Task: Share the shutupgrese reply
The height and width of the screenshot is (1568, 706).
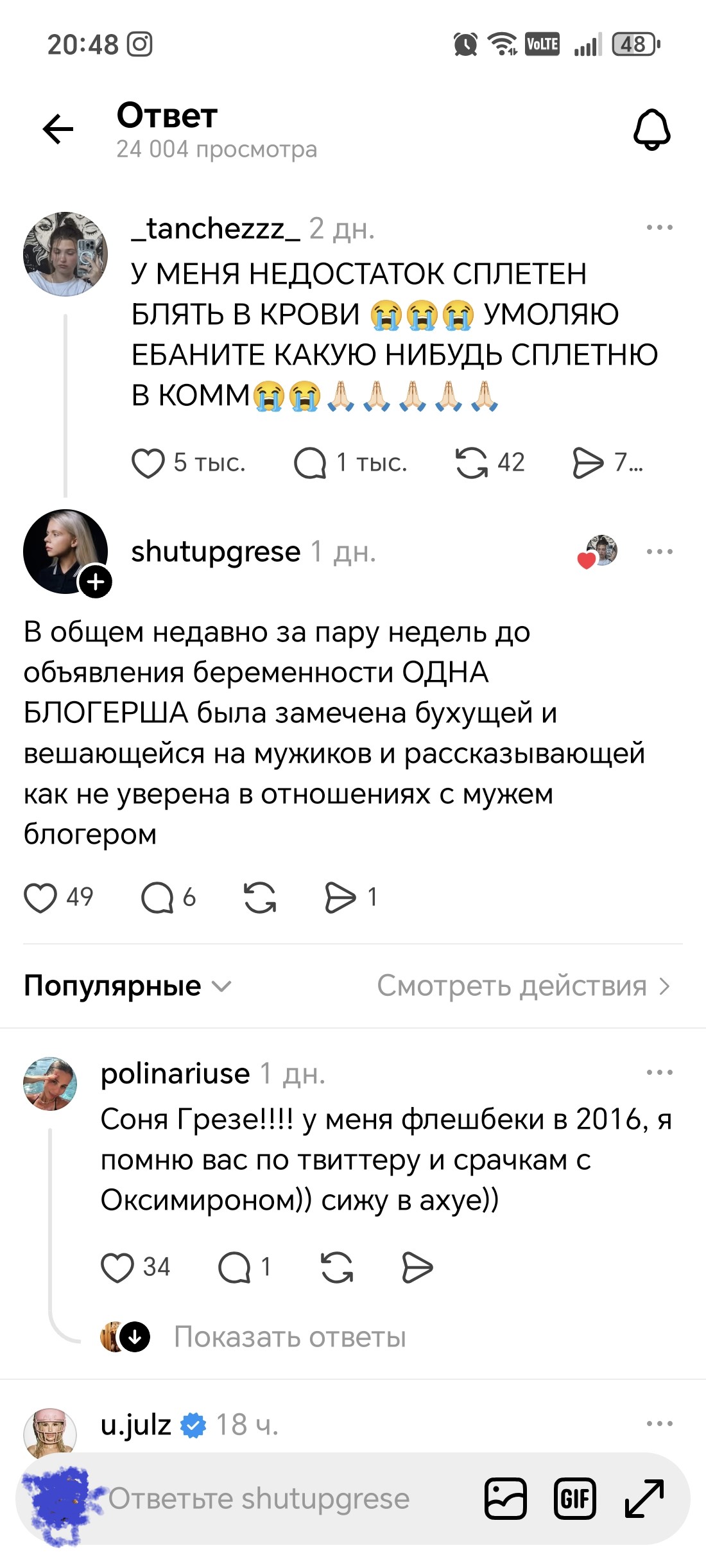Action: (x=340, y=898)
